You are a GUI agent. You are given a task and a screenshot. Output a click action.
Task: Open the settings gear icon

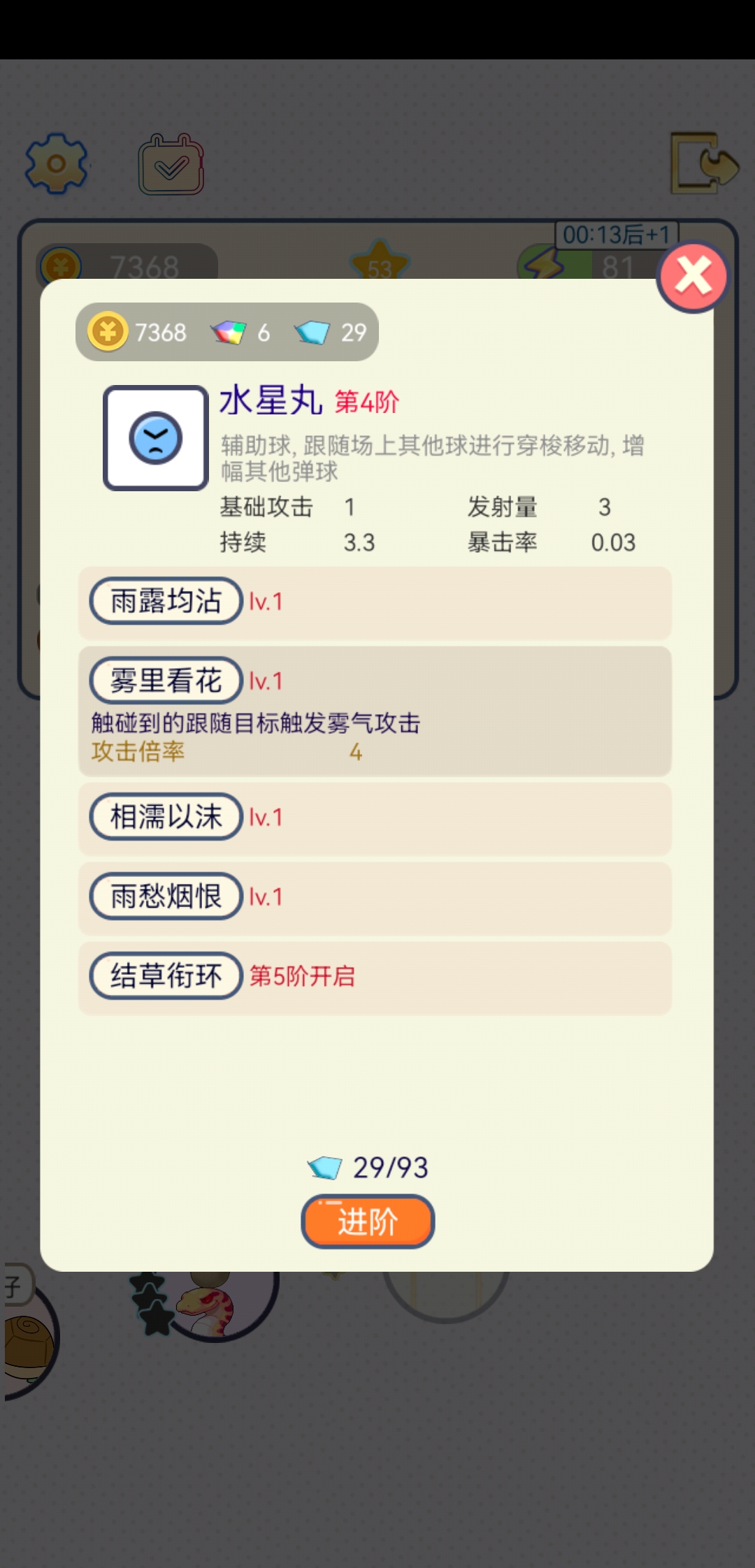[x=56, y=164]
